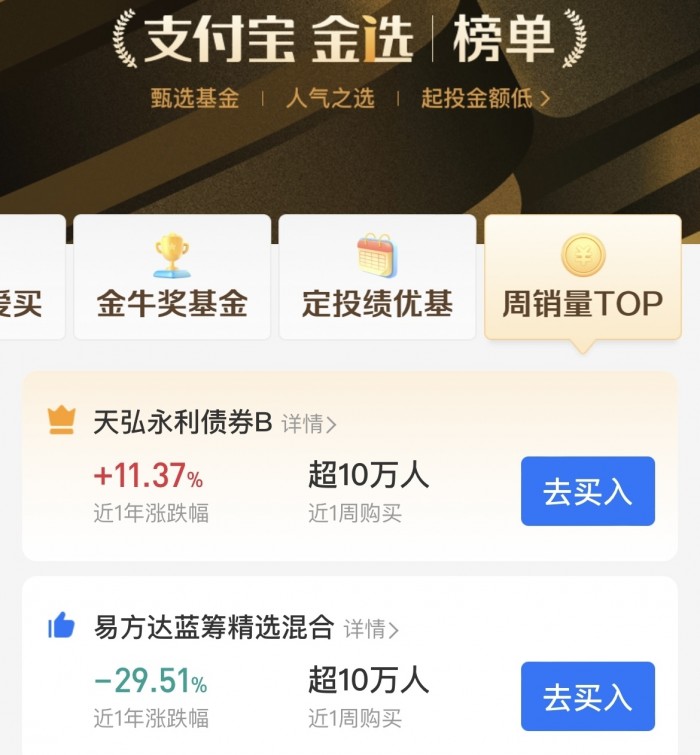Select the 周销量TOP tab
The width and height of the screenshot is (700, 755).
coord(582,277)
